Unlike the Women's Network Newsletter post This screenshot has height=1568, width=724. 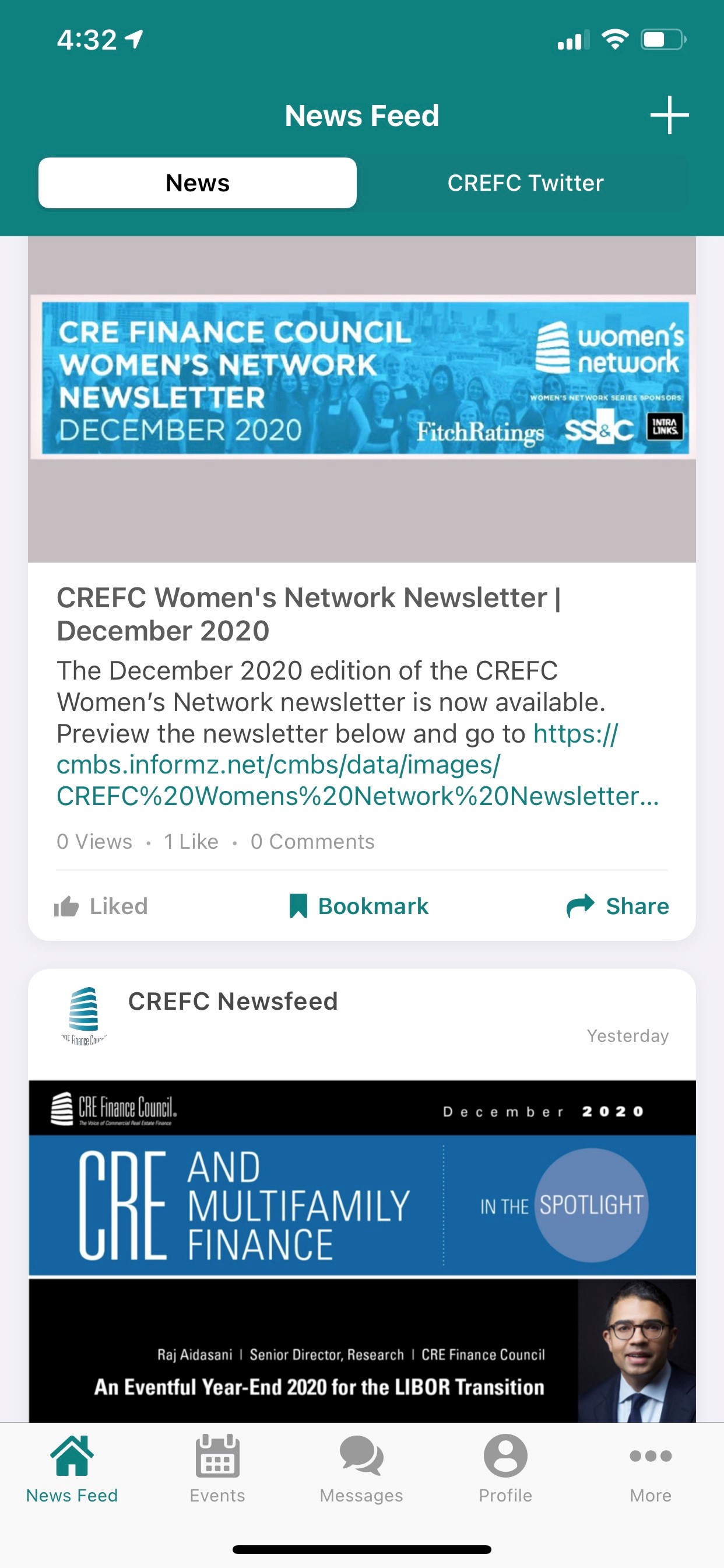101,906
